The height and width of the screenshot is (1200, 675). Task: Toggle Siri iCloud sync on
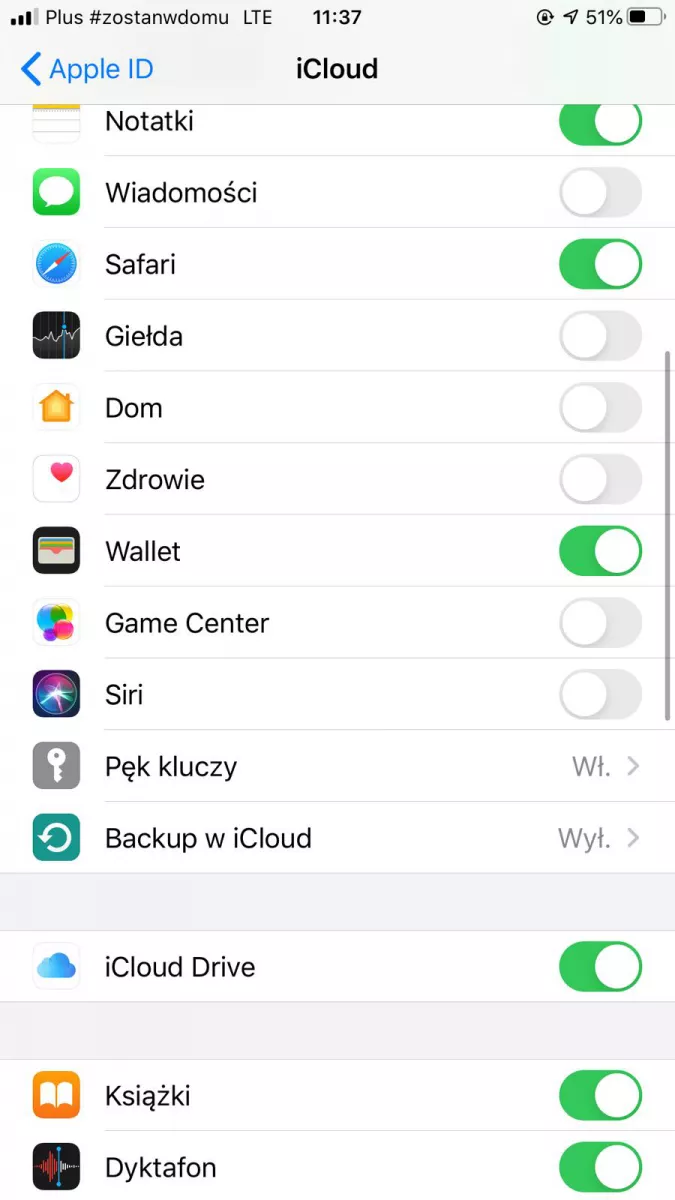[600, 695]
